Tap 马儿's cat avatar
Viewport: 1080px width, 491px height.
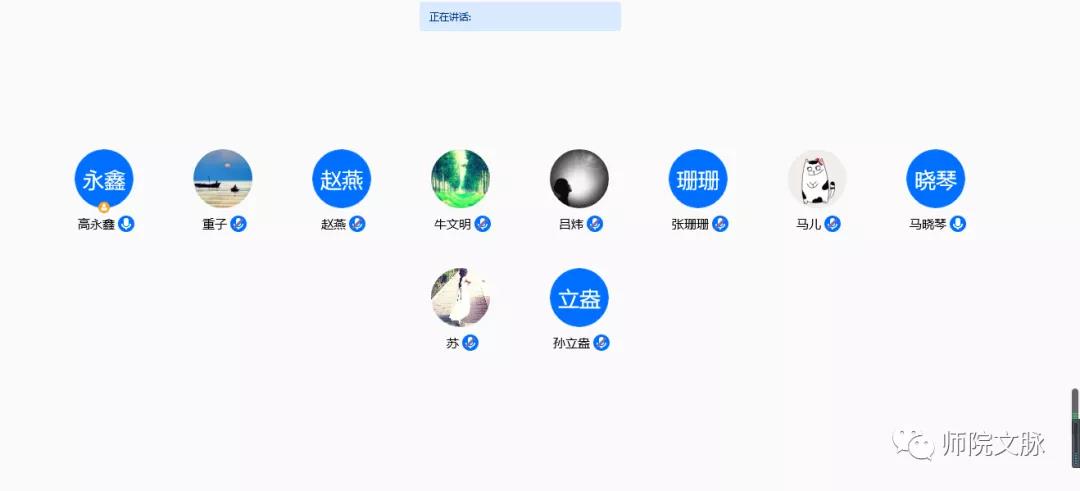point(817,179)
